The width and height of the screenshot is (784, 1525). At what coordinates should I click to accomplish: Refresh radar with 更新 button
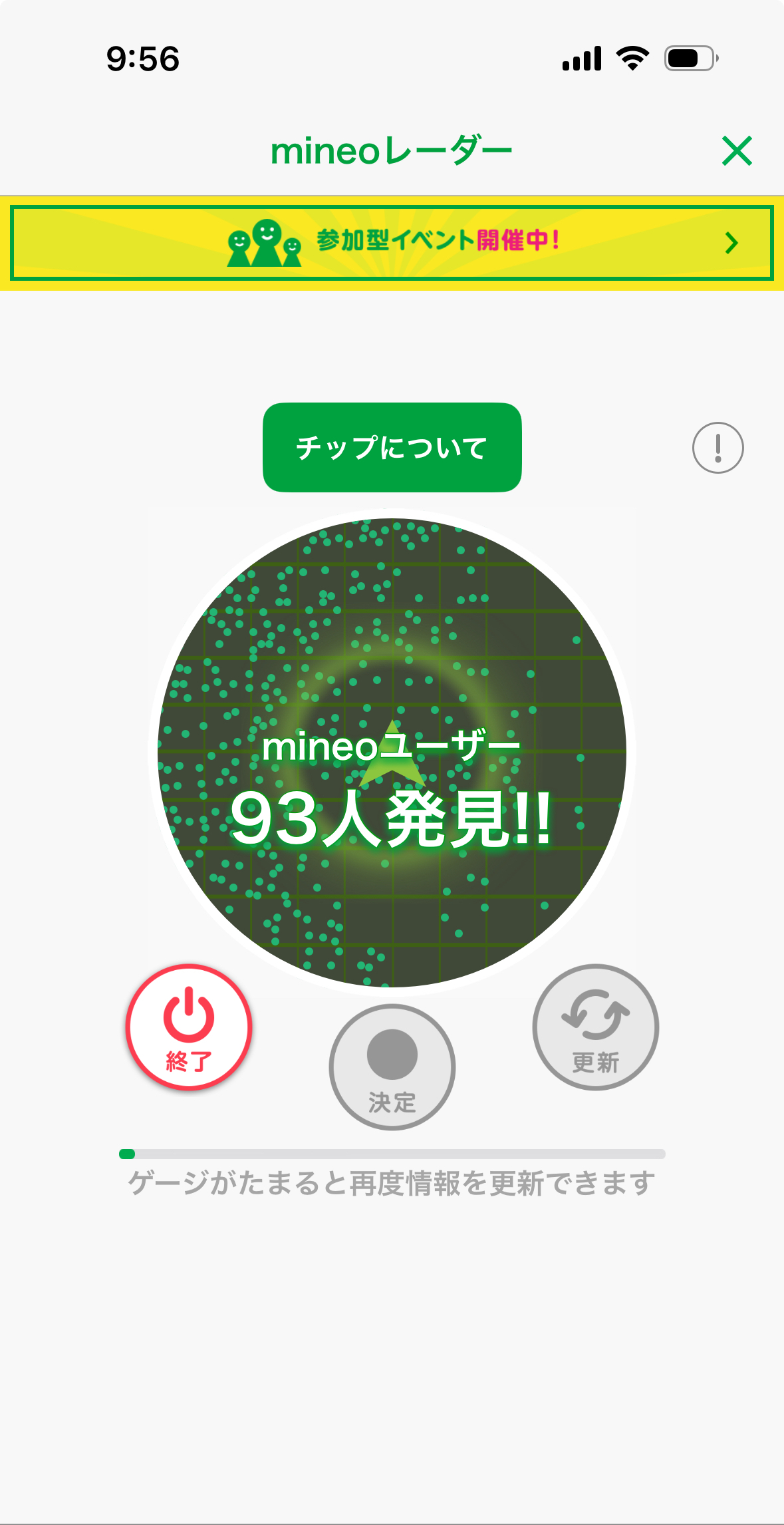(595, 1027)
